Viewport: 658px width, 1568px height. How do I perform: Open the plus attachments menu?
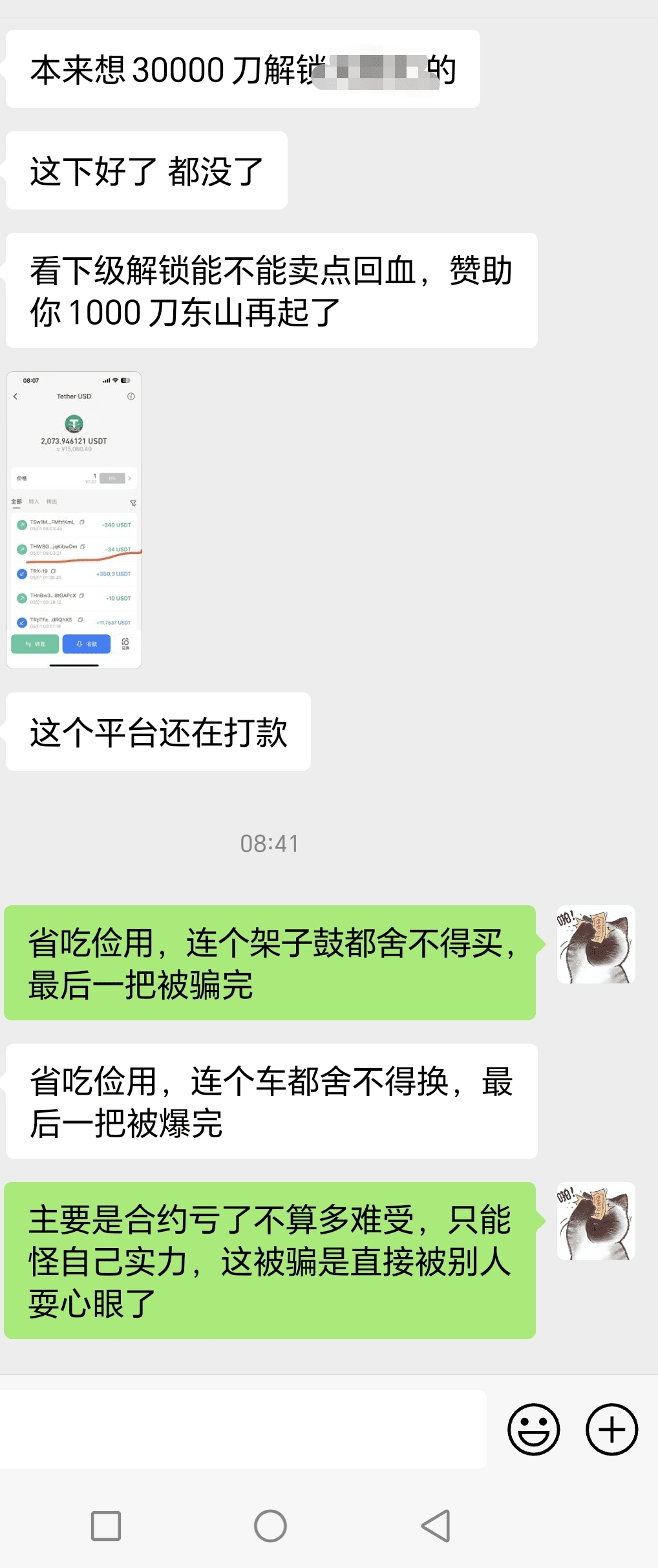coord(611,1429)
